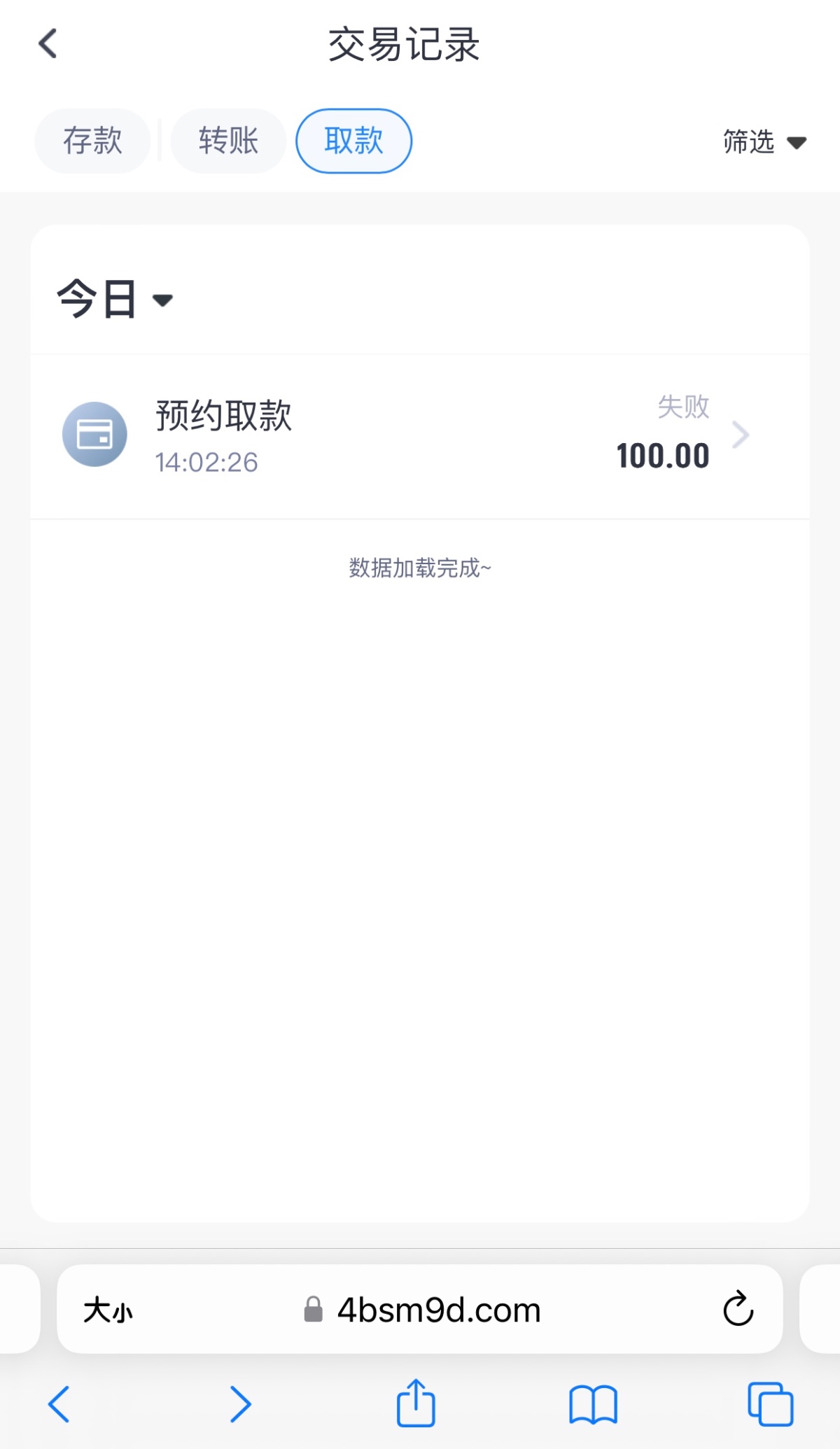Reload the 4bsm9d.com page
The height and width of the screenshot is (1449, 840).
pos(738,1309)
